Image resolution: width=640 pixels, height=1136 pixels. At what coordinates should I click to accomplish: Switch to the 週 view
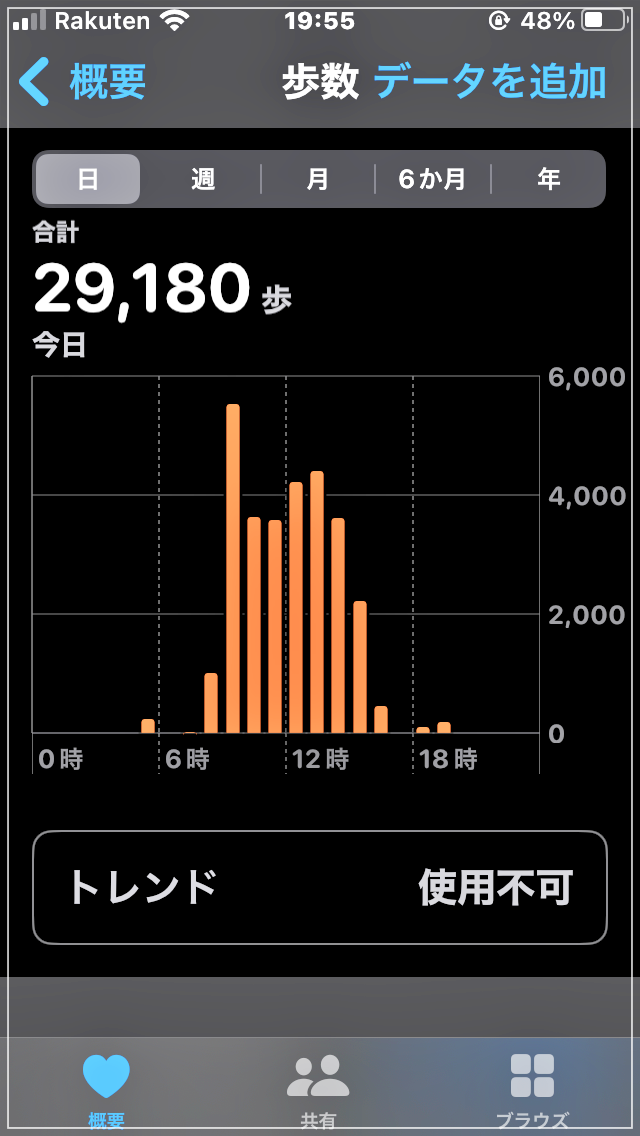(x=203, y=179)
